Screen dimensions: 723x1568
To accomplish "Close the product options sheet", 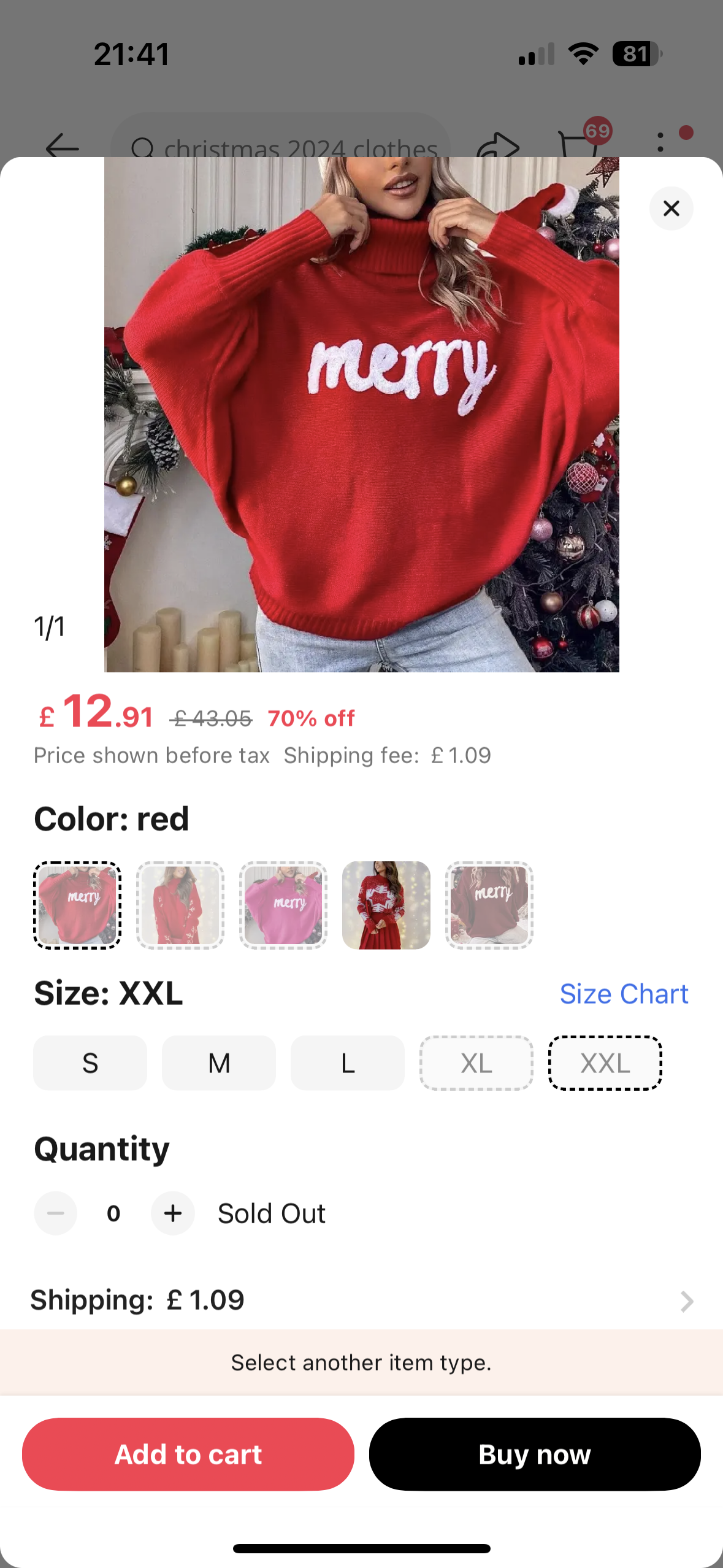I will [x=671, y=209].
